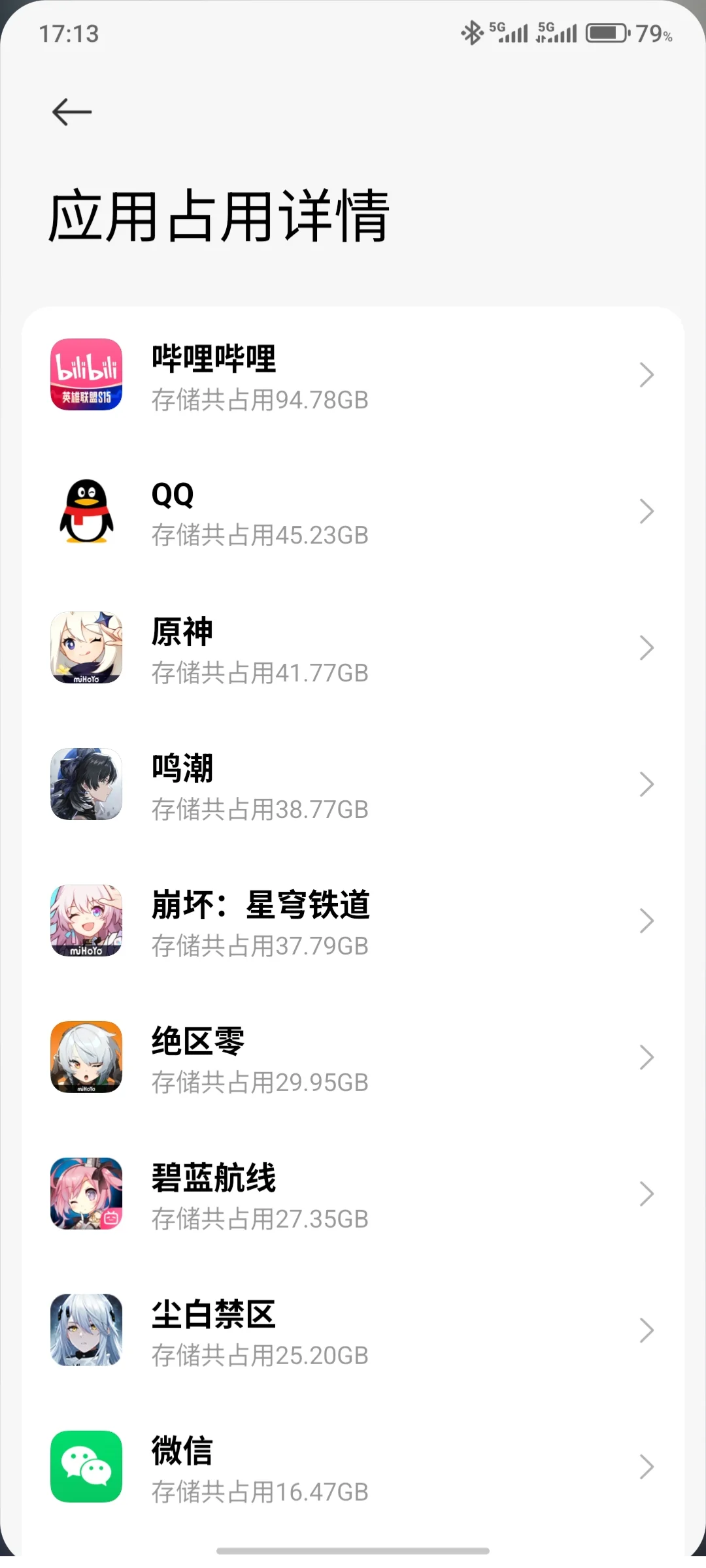Open 原神 storage details

[353, 648]
